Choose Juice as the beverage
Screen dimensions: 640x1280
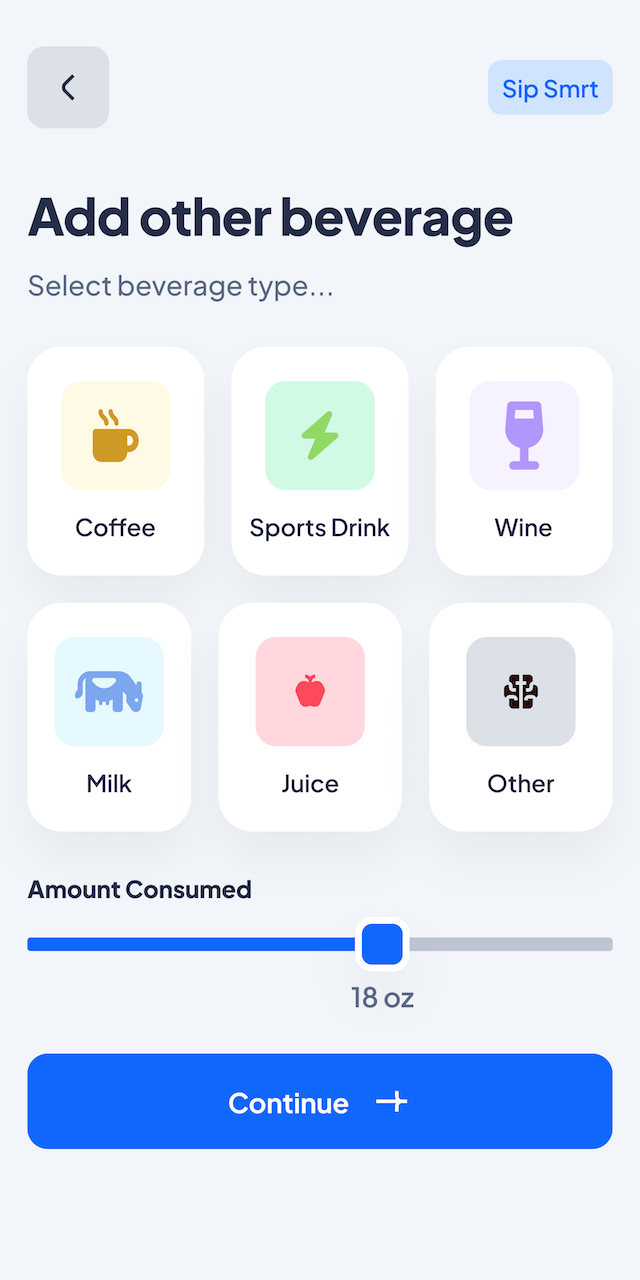tap(310, 717)
